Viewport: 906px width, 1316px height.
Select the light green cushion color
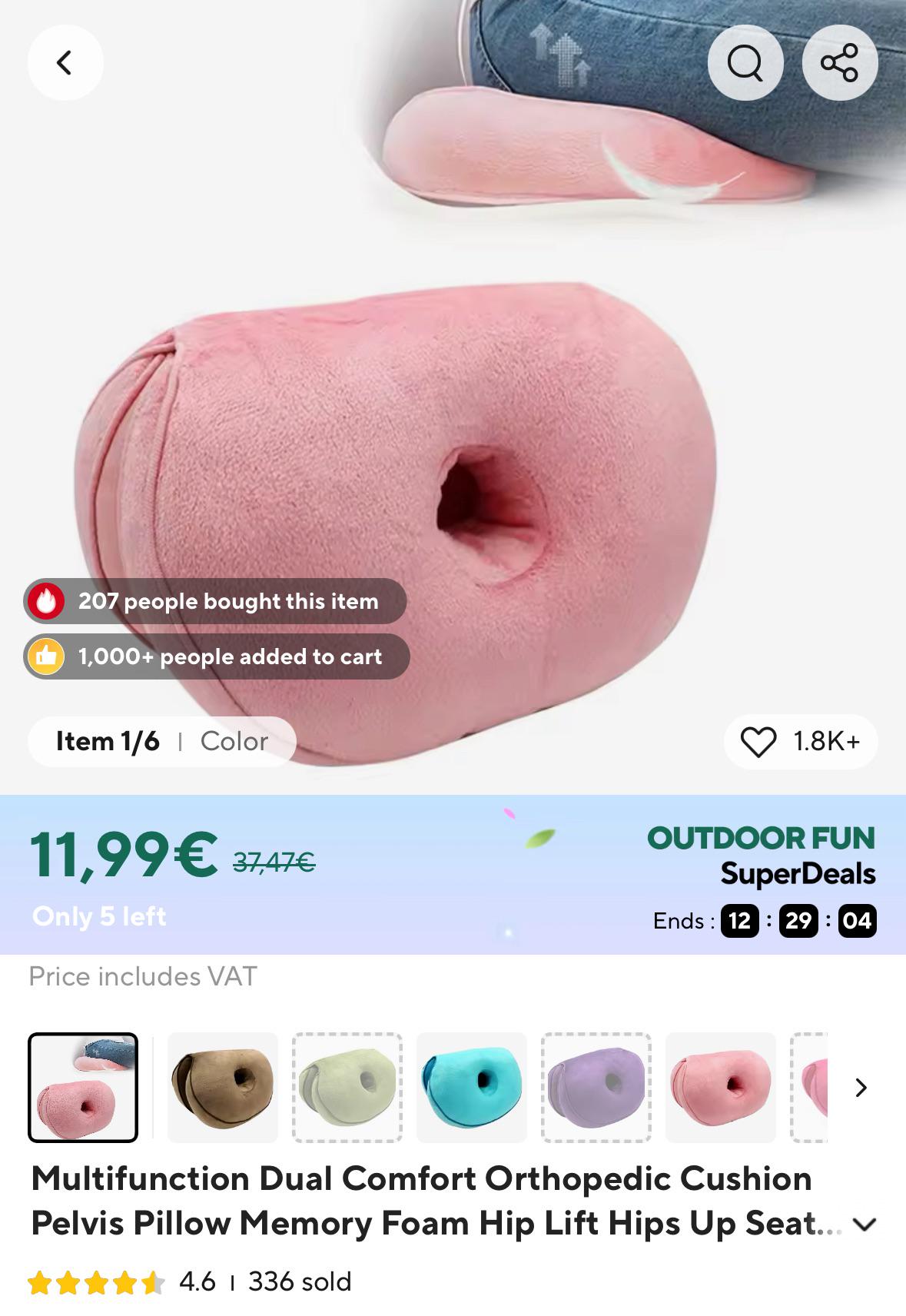347,1086
